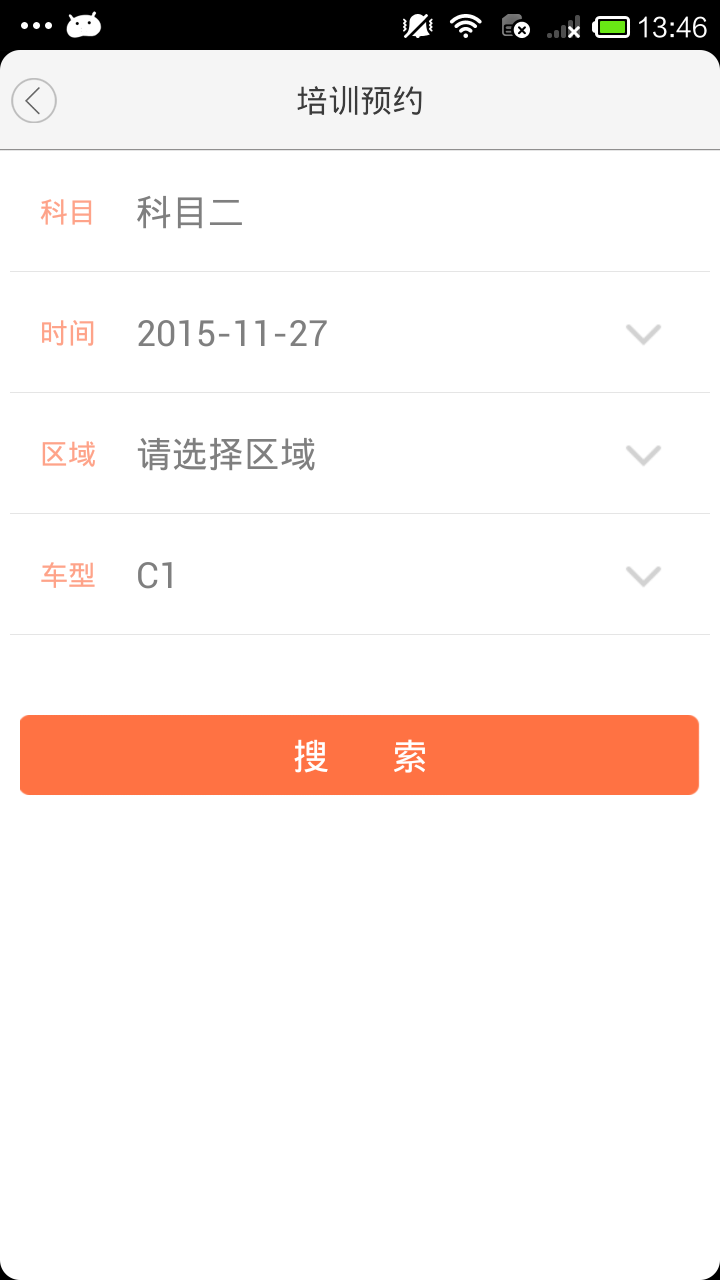This screenshot has width=720, height=1280.
Task: Tap the orange 搜索 button
Action: coord(359,755)
